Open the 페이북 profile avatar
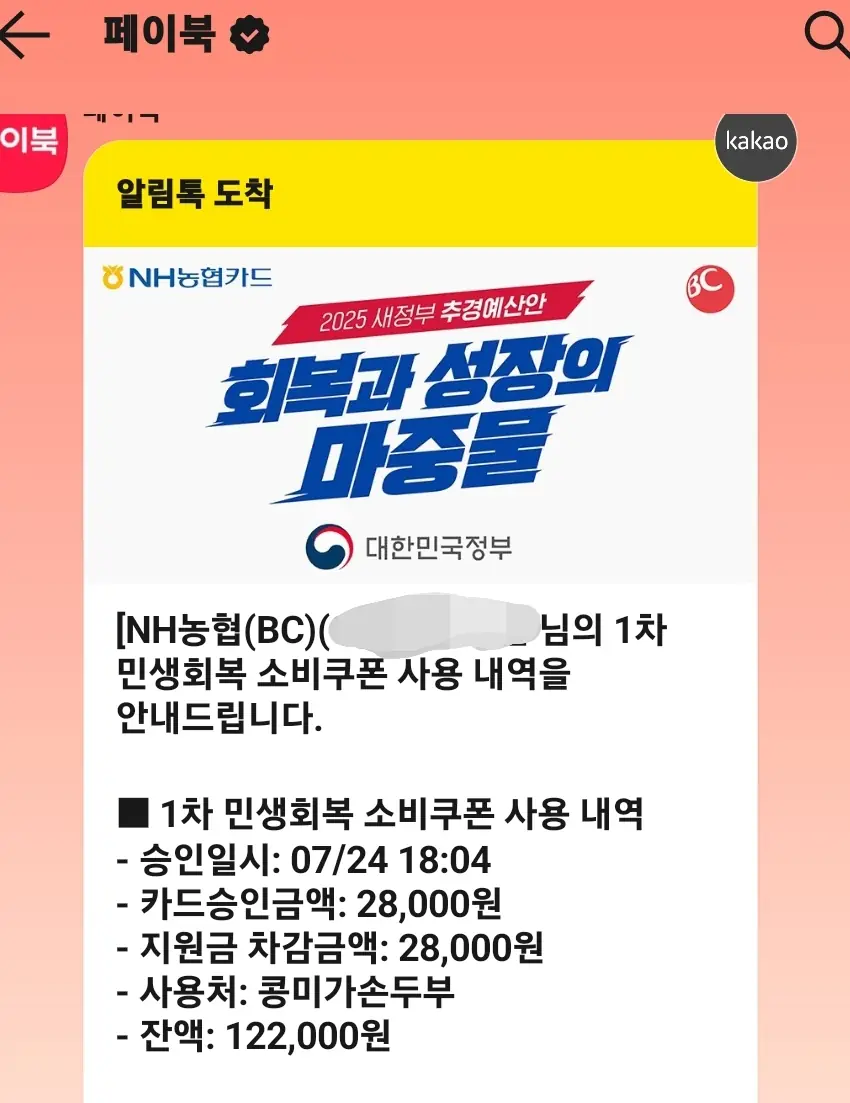 point(30,146)
